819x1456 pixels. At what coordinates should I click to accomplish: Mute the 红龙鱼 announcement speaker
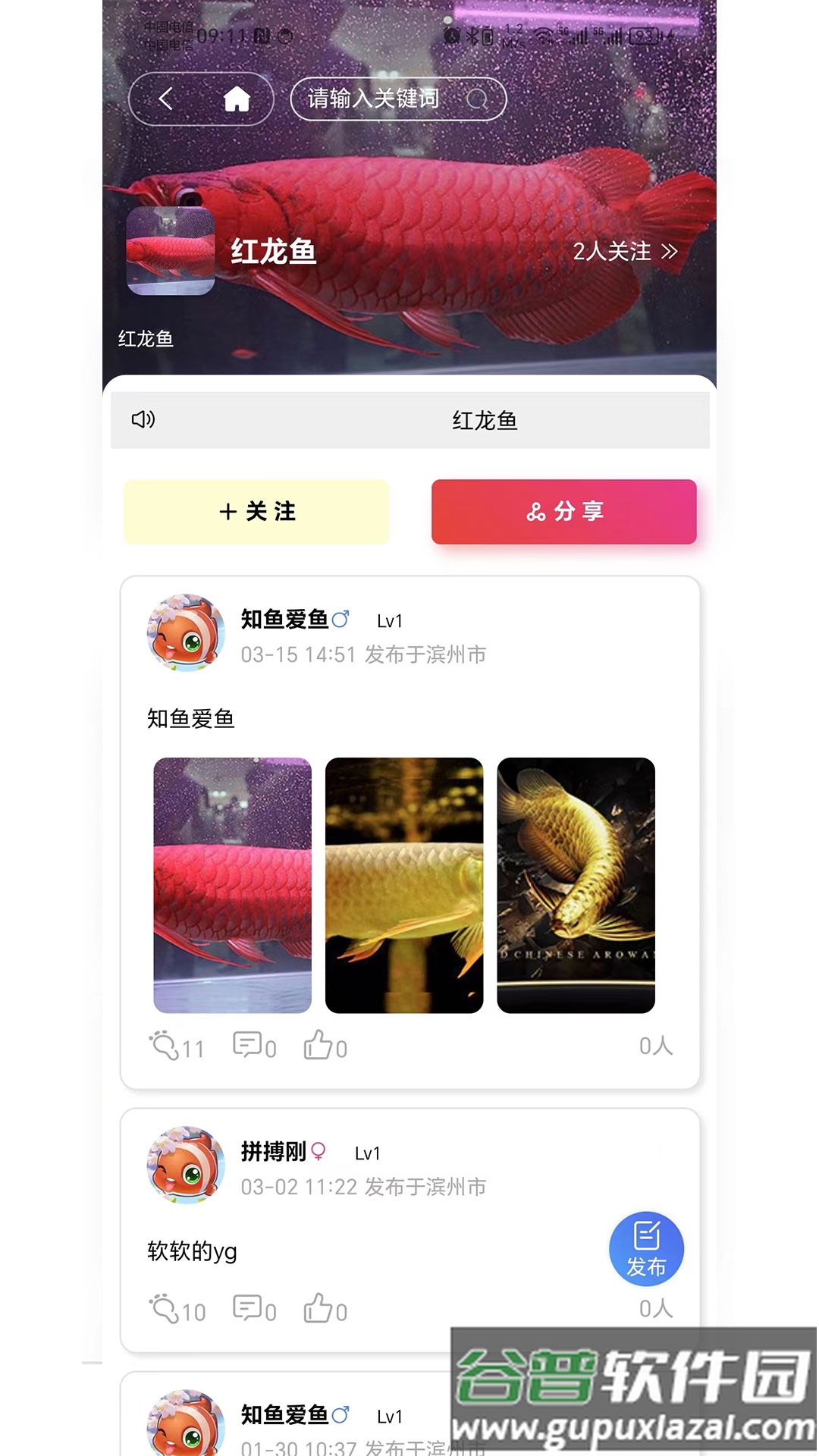point(142,419)
